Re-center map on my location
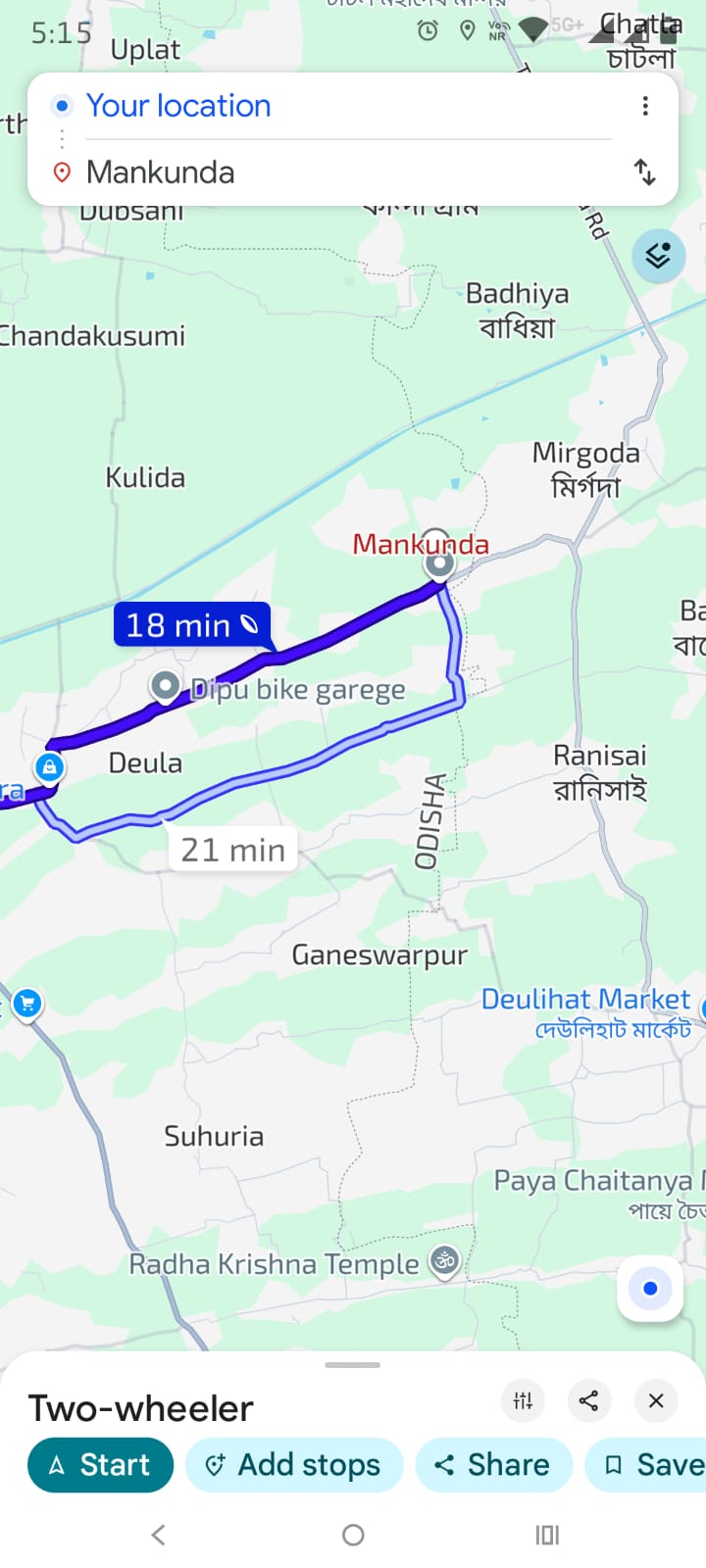The width and height of the screenshot is (706, 1568). coord(649,1288)
